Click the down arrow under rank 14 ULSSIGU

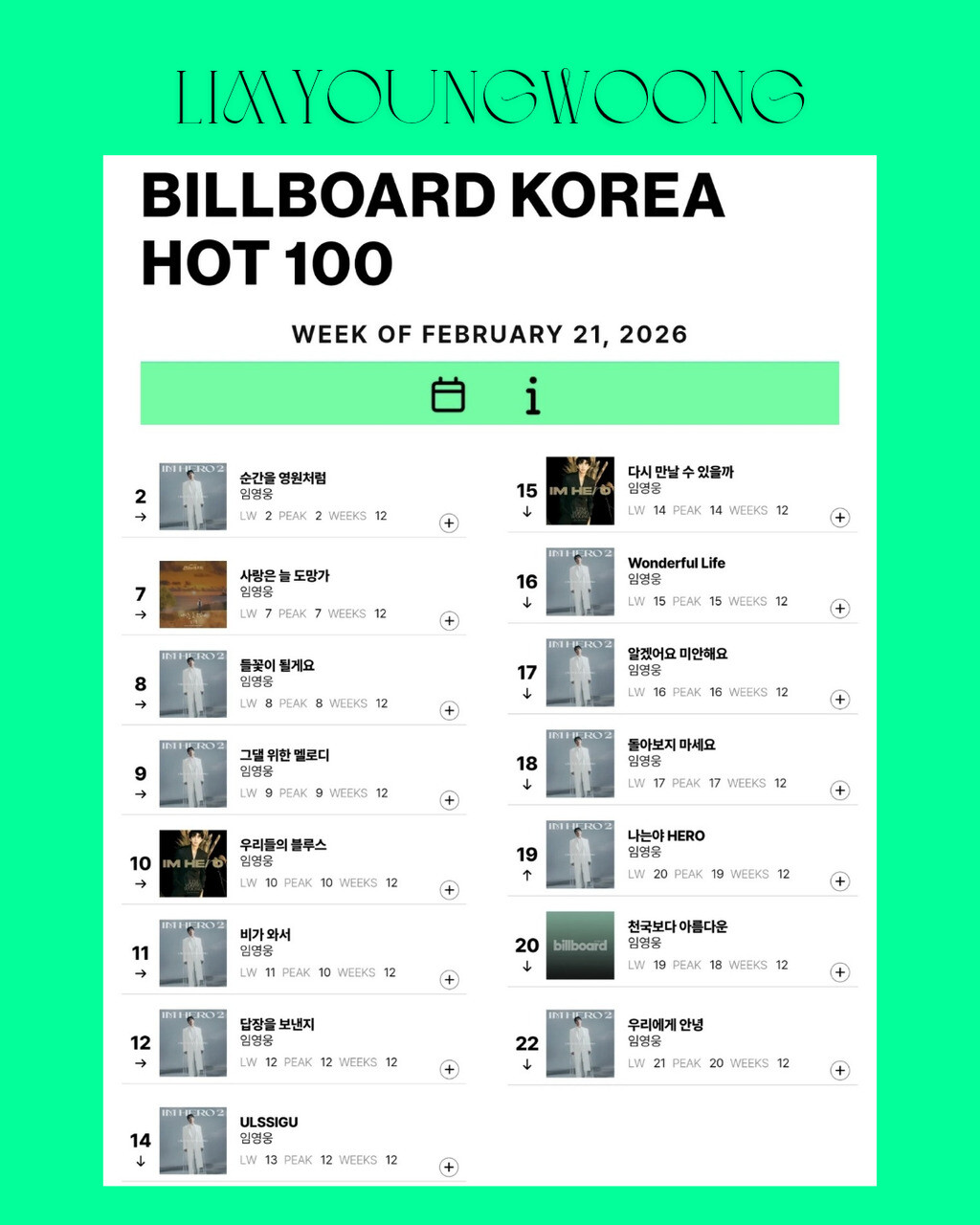pyautogui.click(x=140, y=1160)
